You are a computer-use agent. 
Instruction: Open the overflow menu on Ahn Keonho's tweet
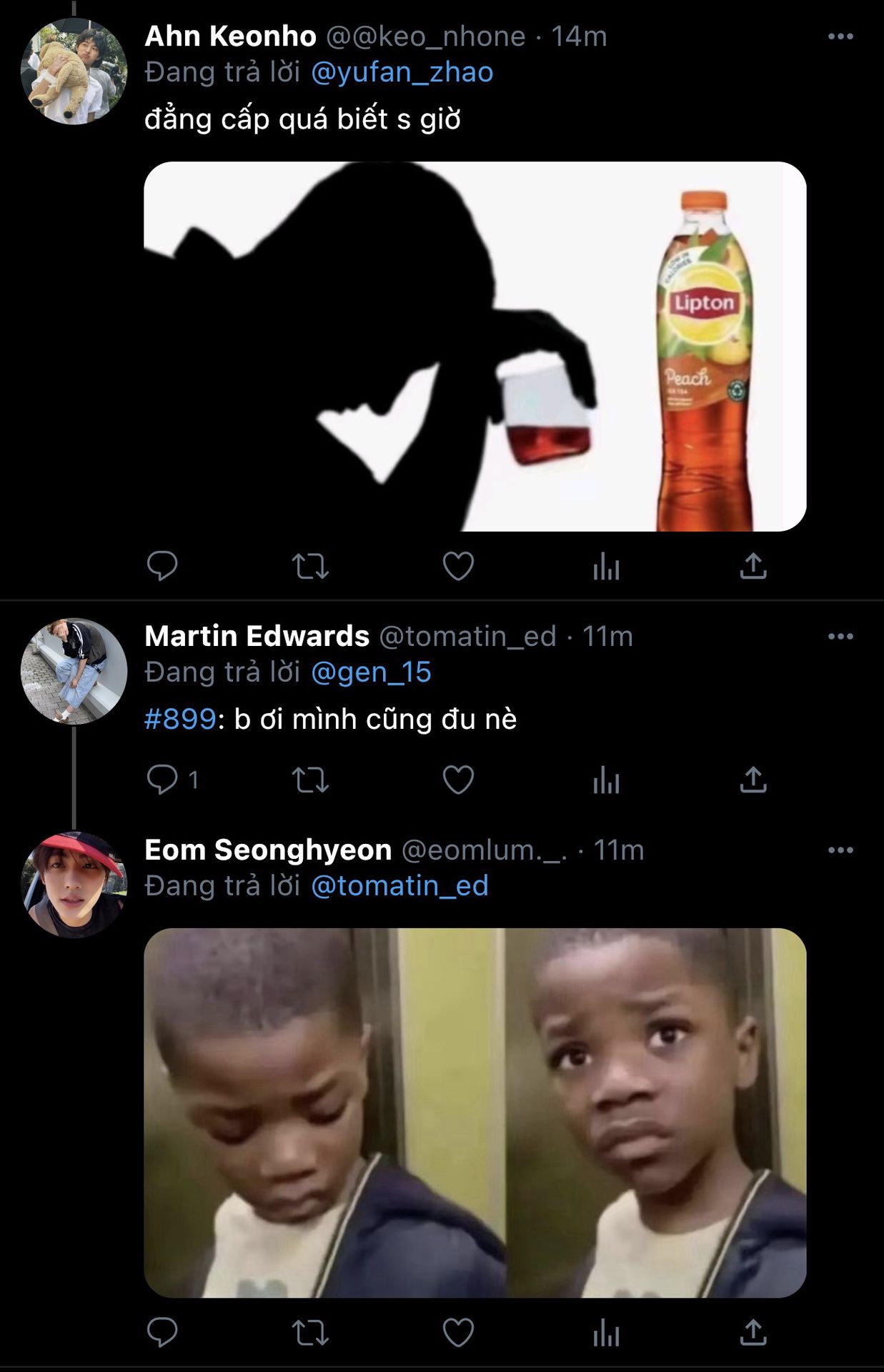[x=840, y=36]
